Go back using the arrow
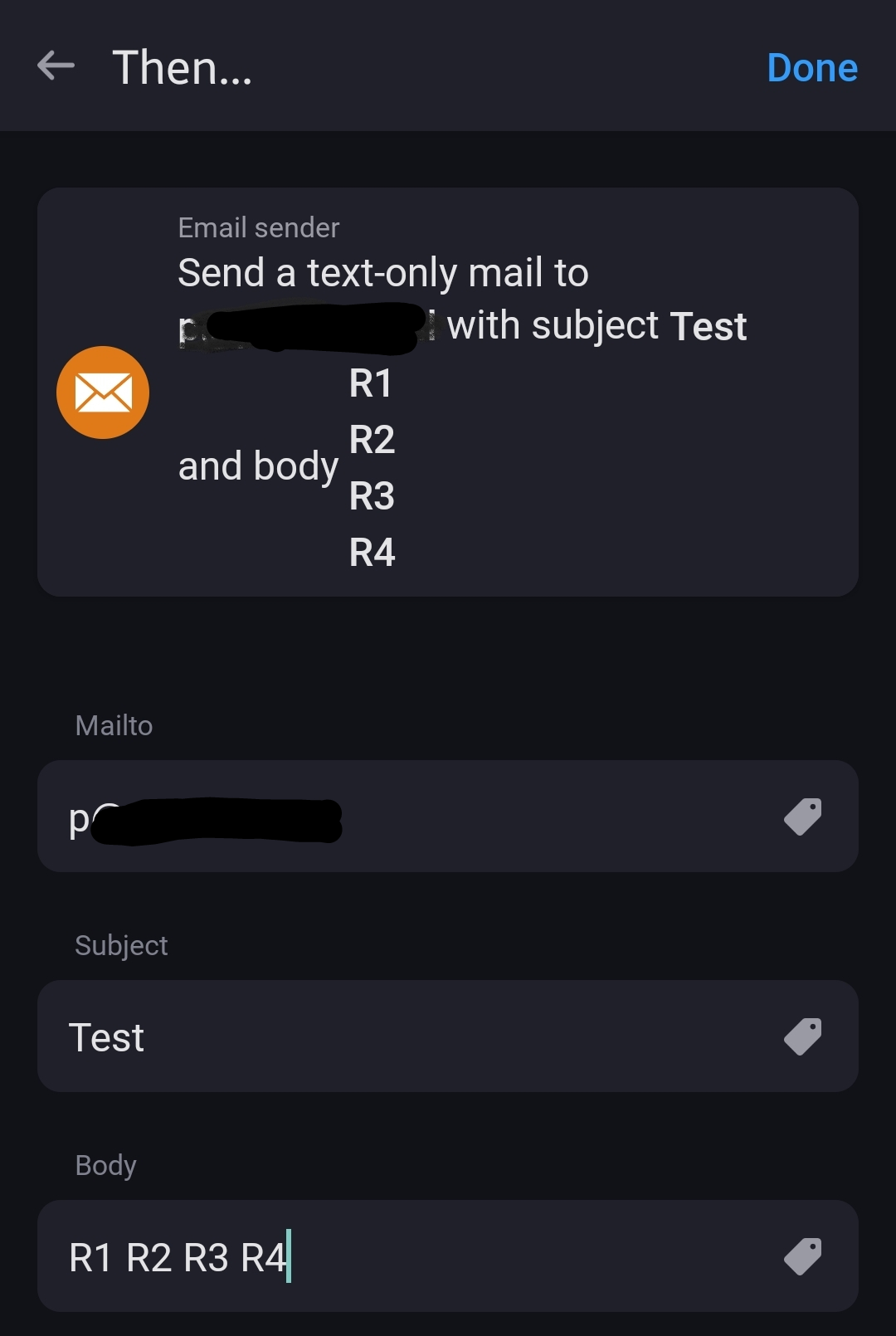896x1336 pixels. coord(56,66)
